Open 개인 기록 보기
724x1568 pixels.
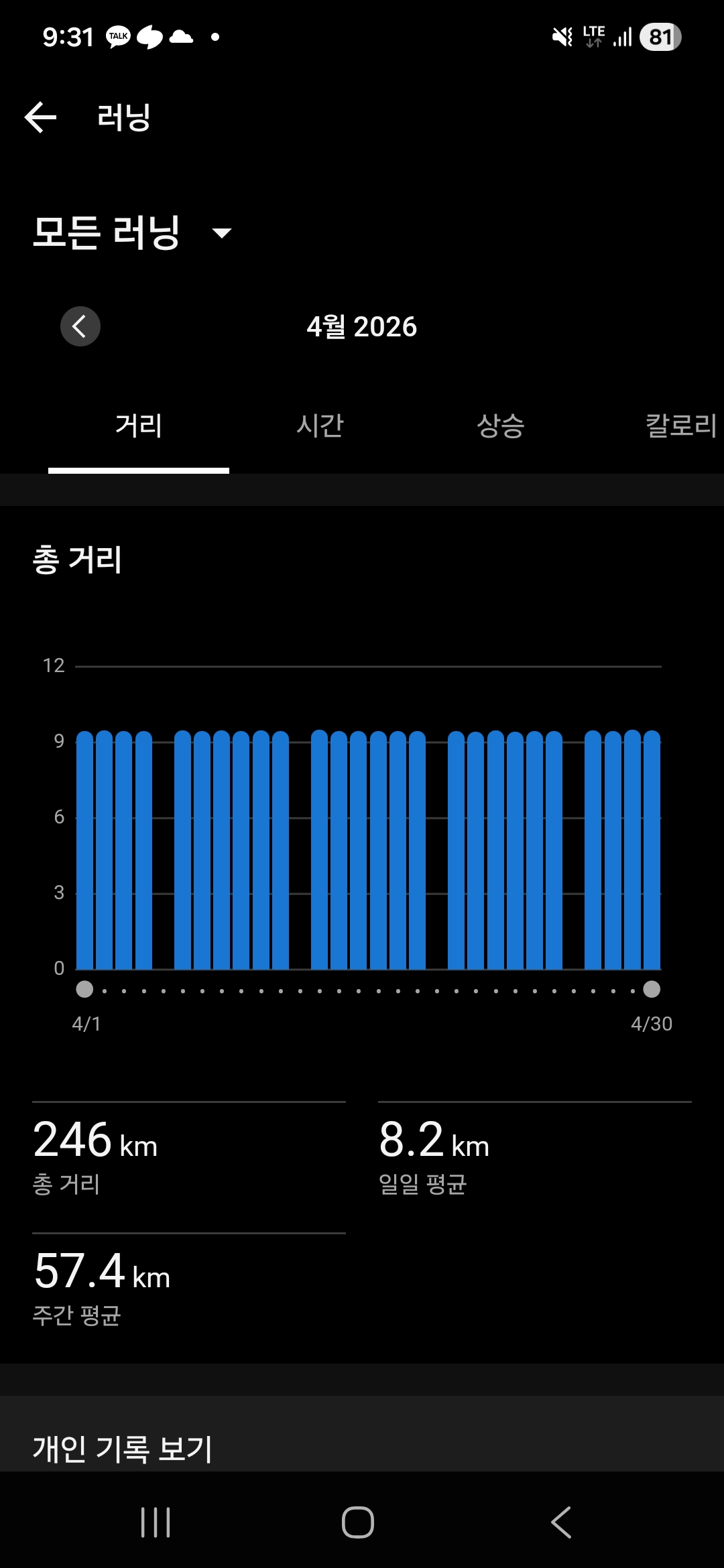[123, 1449]
